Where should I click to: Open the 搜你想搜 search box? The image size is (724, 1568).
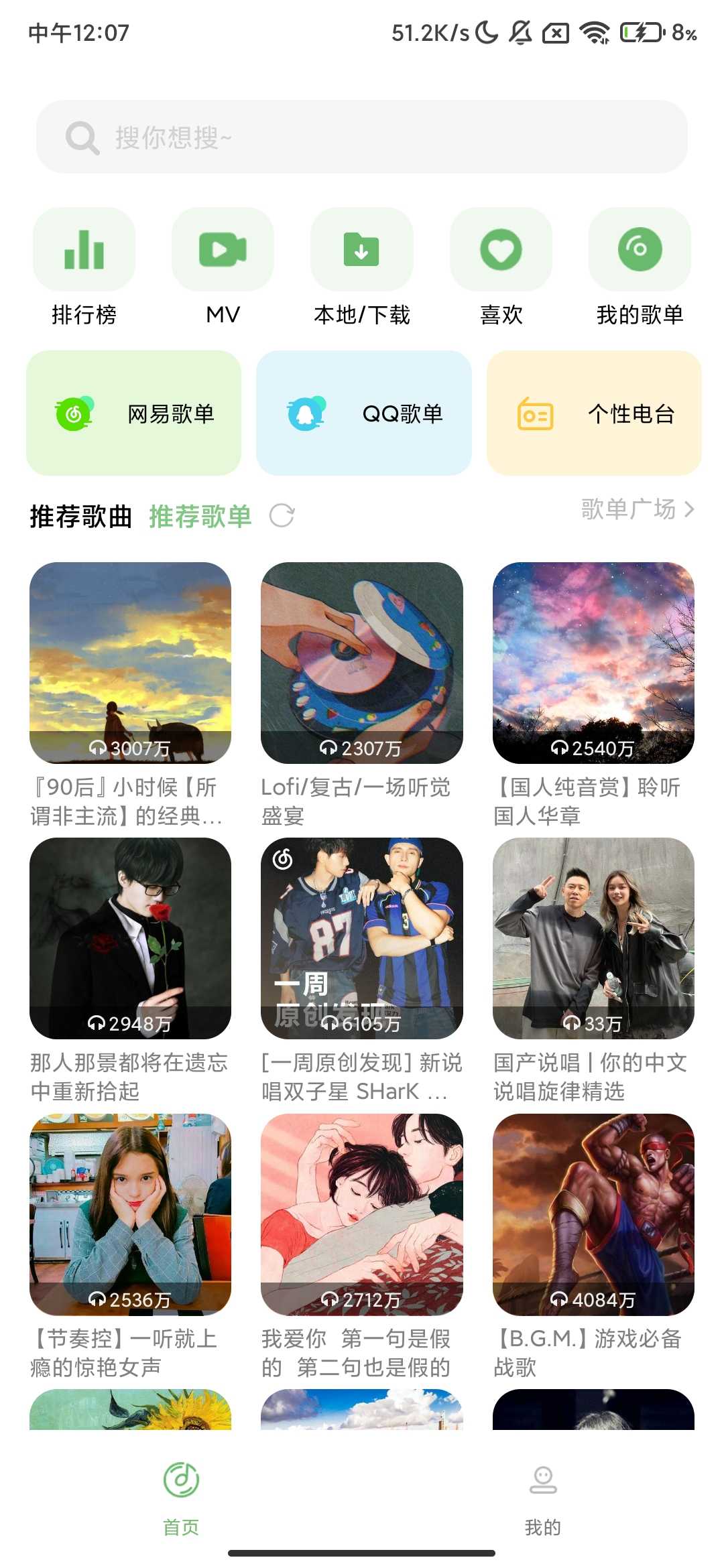[x=362, y=137]
